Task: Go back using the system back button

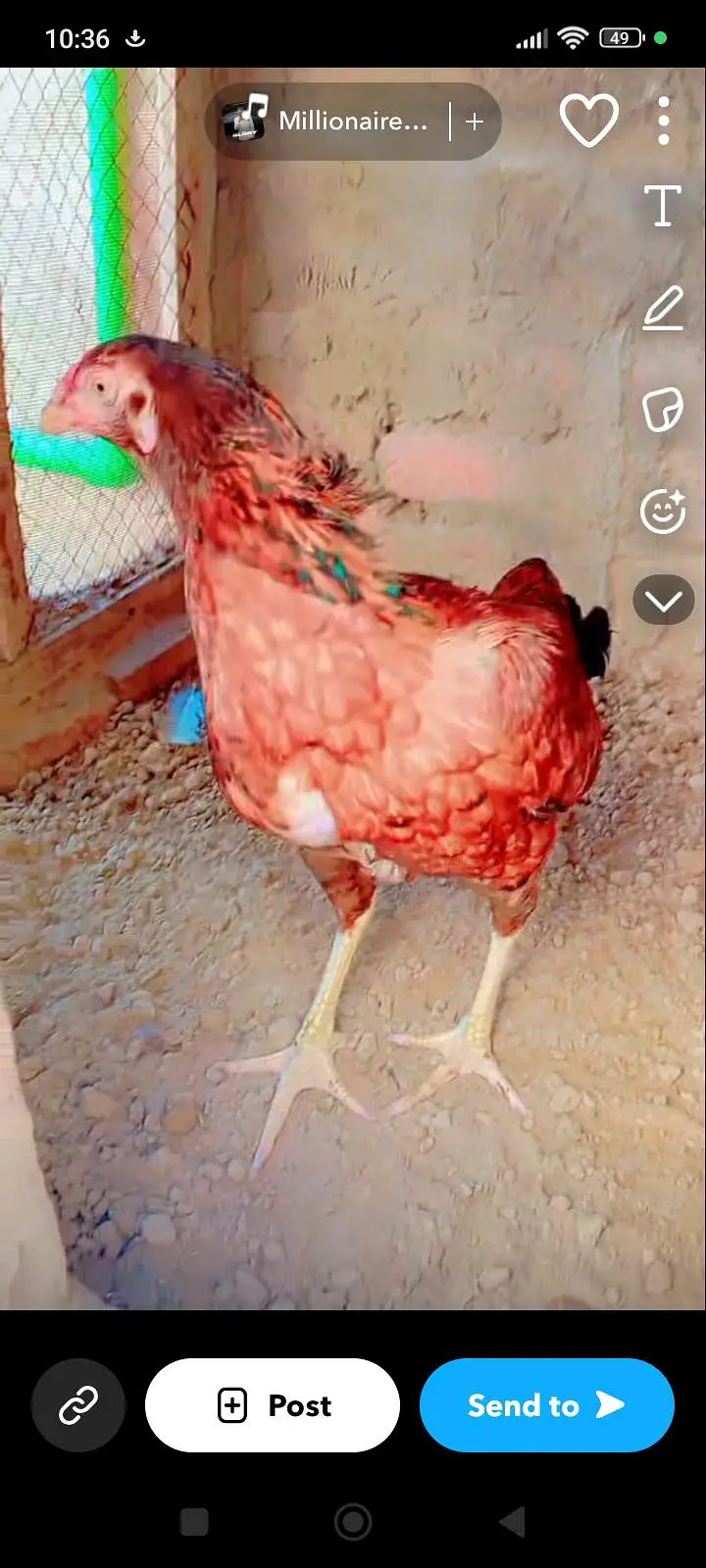Action: pyautogui.click(x=512, y=1522)
